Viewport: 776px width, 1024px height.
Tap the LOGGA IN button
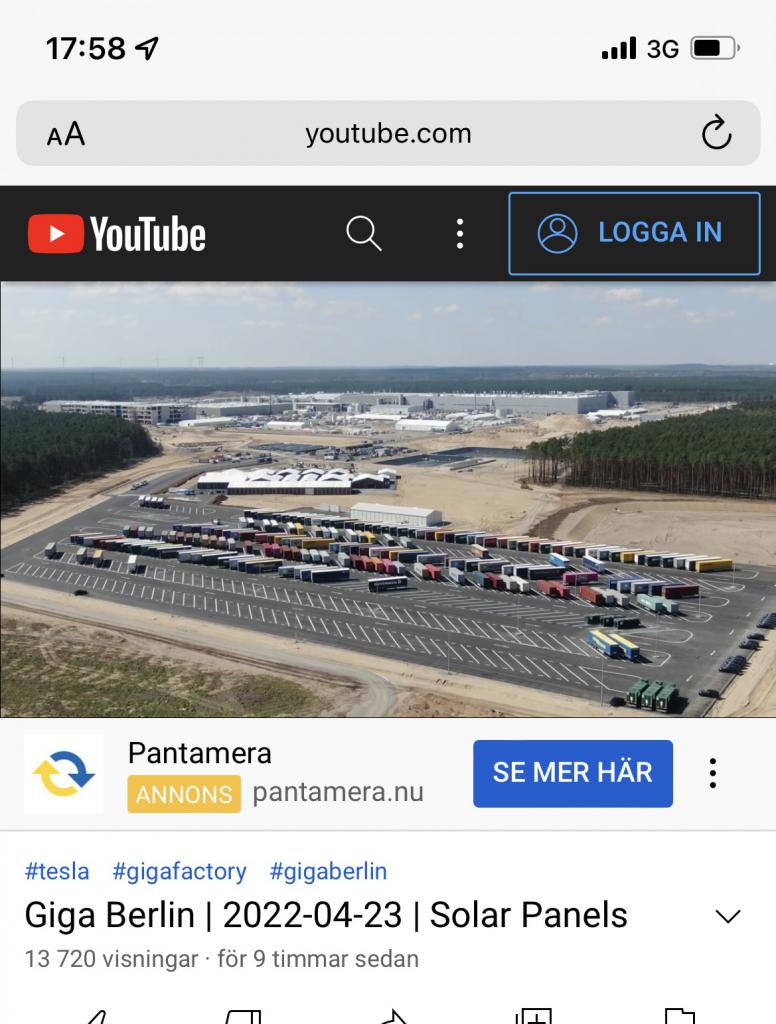[633, 233]
